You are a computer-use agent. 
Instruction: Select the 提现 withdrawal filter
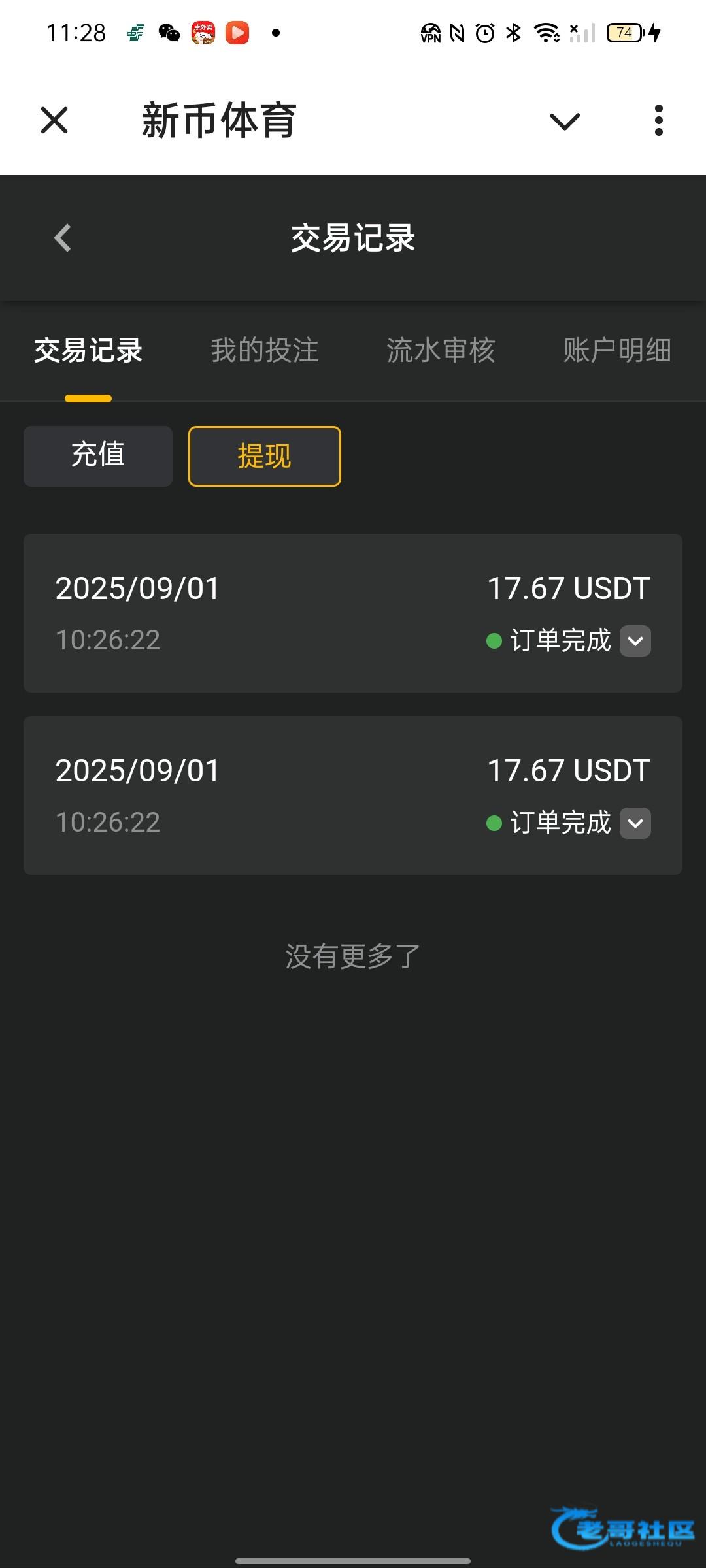[x=265, y=456]
